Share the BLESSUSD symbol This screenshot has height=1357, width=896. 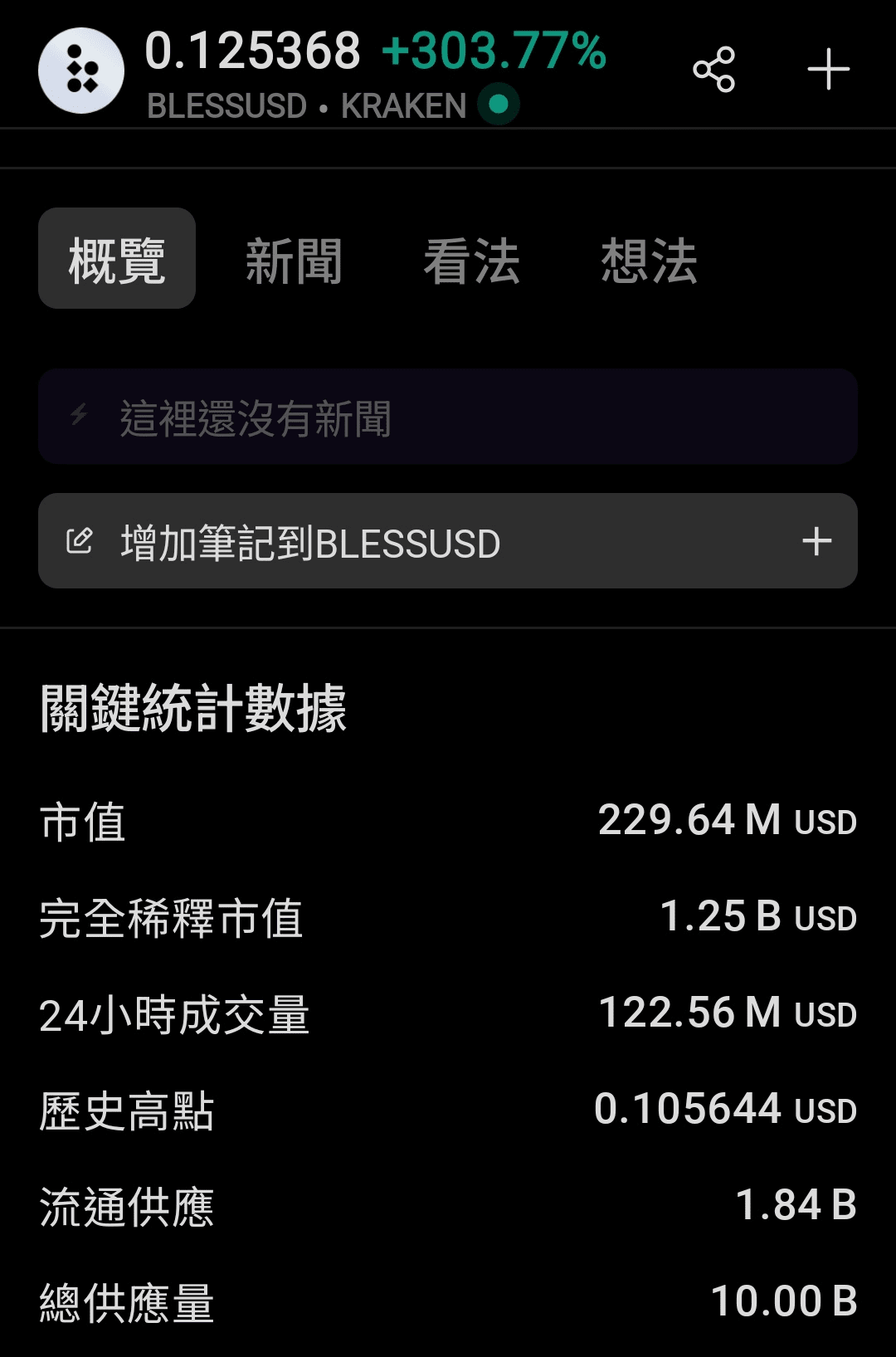[714, 69]
